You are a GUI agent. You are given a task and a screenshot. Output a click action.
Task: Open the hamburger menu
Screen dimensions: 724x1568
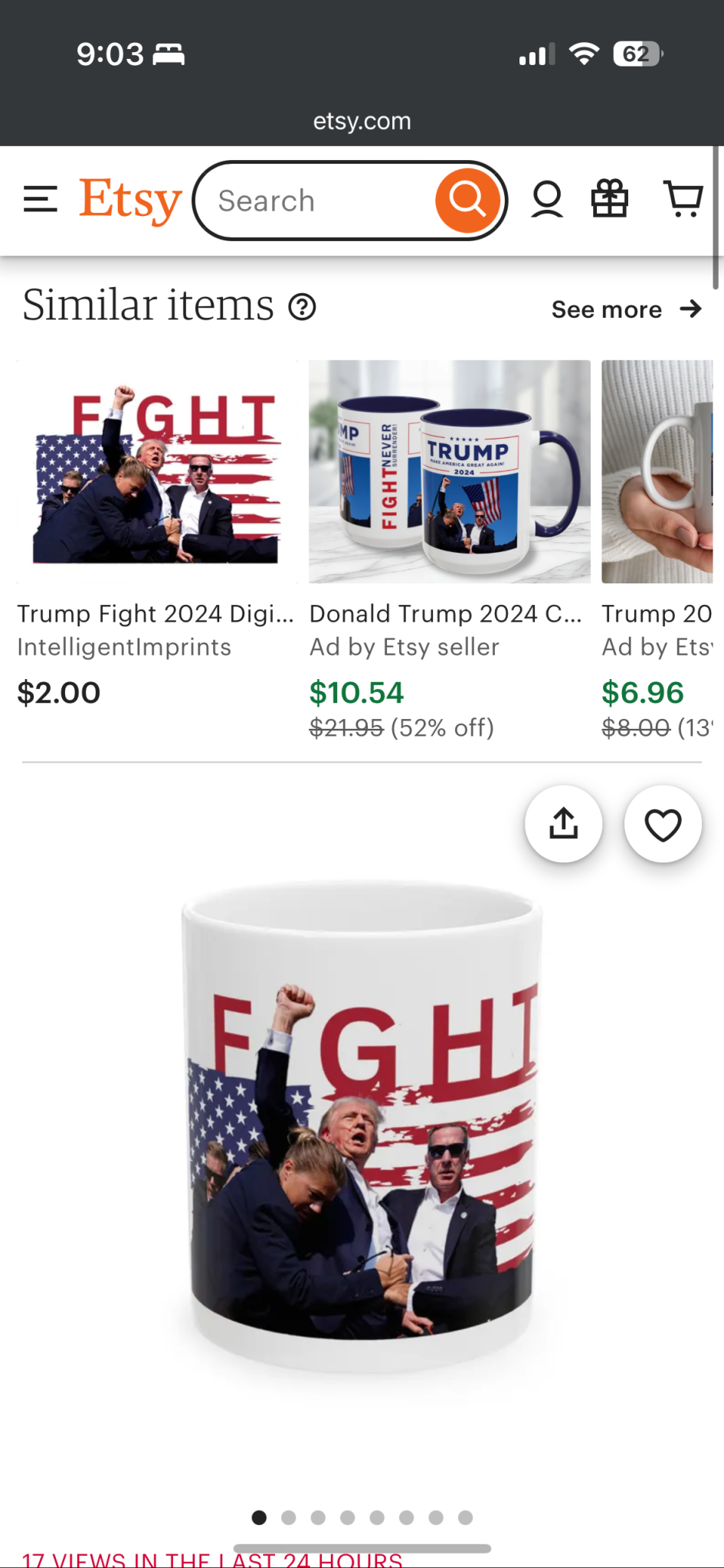tap(41, 200)
